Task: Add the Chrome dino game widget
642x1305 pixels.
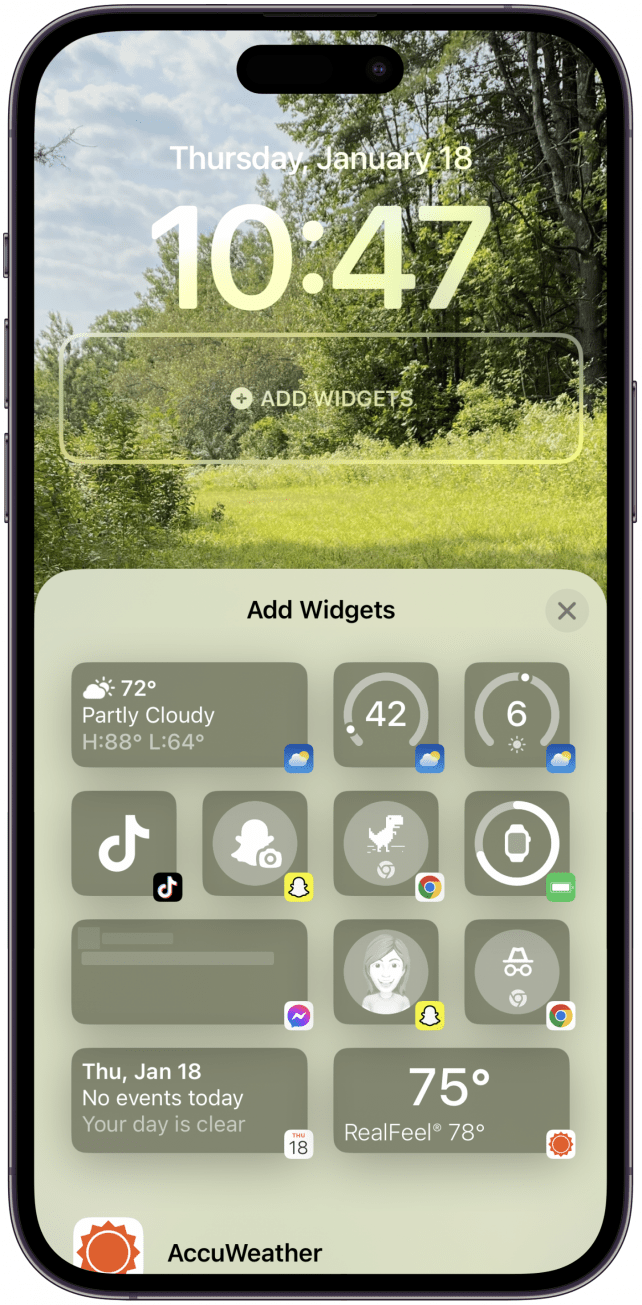Action: coord(386,843)
